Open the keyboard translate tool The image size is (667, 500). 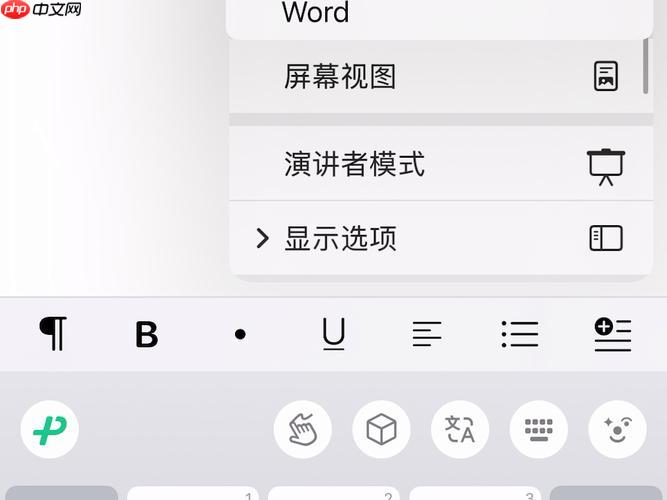pyautogui.click(x=460, y=430)
